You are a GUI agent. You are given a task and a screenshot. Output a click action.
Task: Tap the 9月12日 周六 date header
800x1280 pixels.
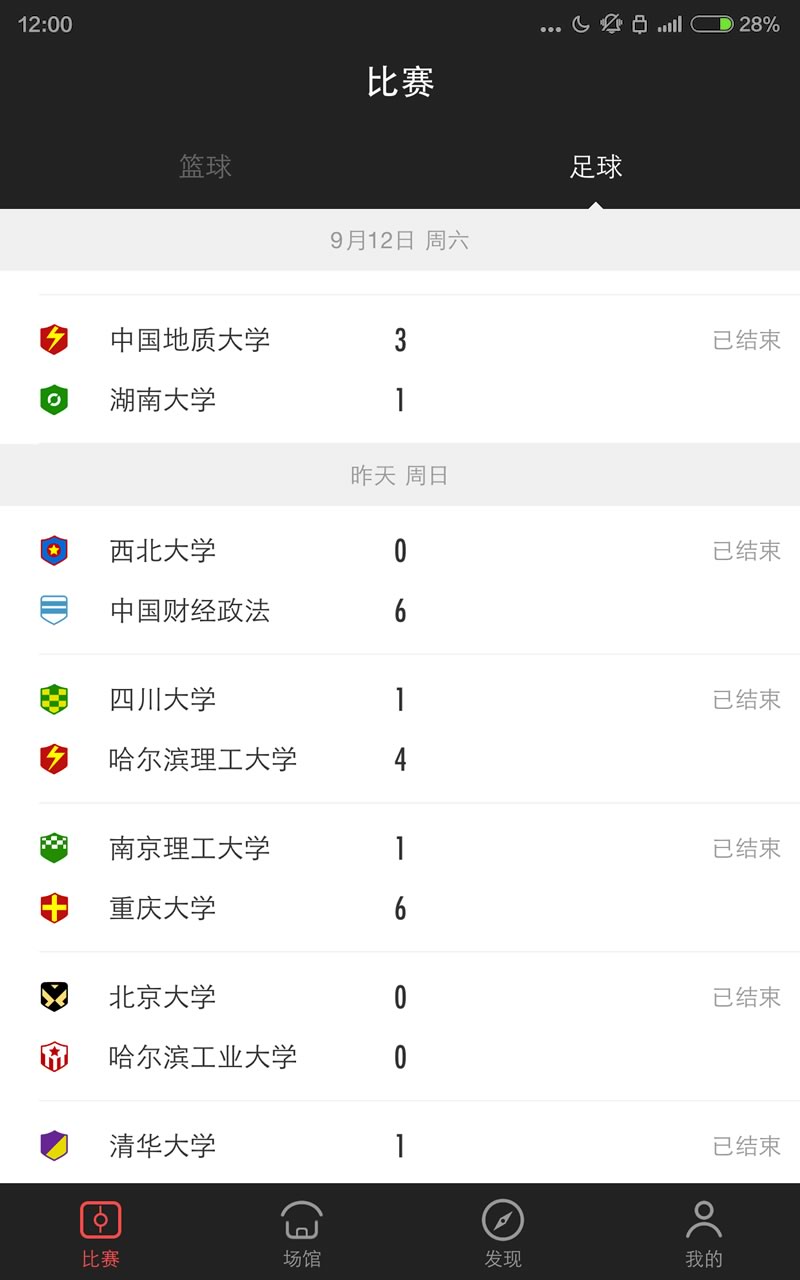[400, 240]
